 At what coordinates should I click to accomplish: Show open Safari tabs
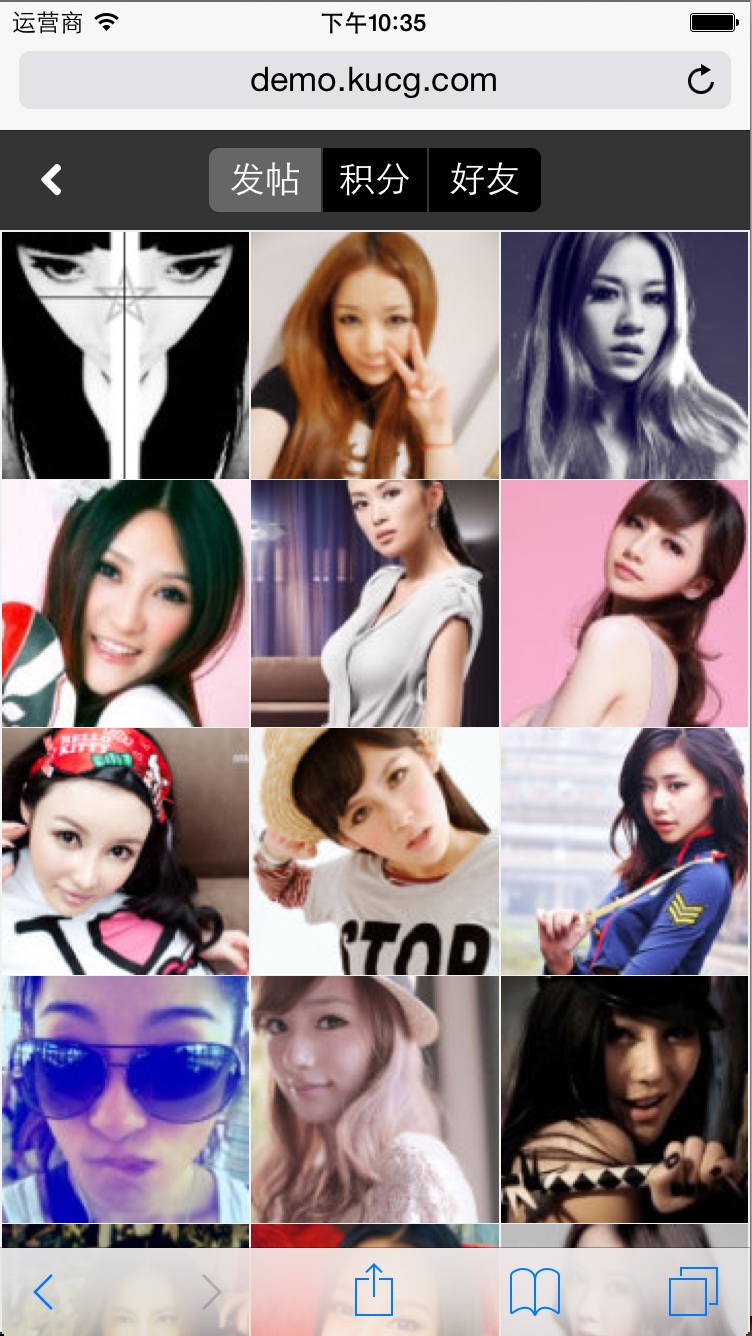[693, 1291]
